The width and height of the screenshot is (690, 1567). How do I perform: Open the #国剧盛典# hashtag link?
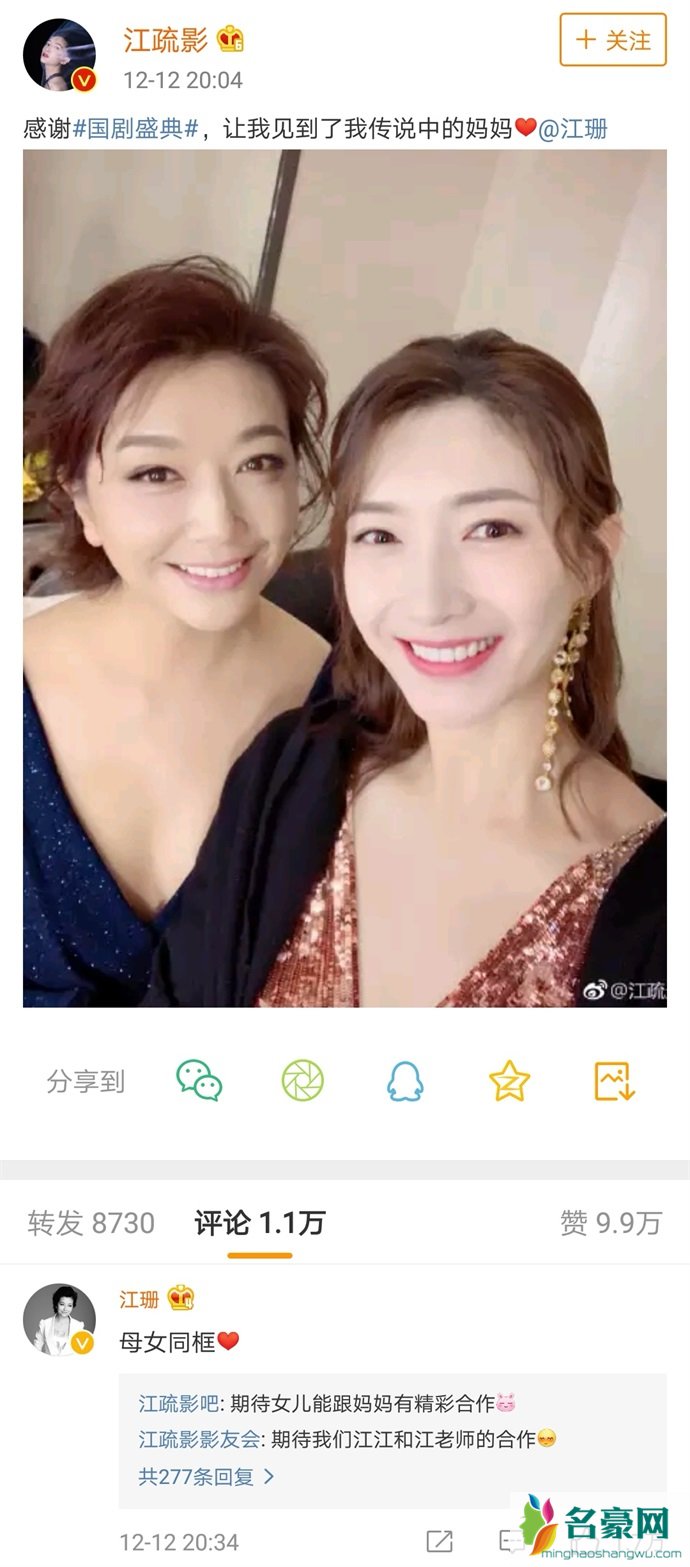pos(135,128)
